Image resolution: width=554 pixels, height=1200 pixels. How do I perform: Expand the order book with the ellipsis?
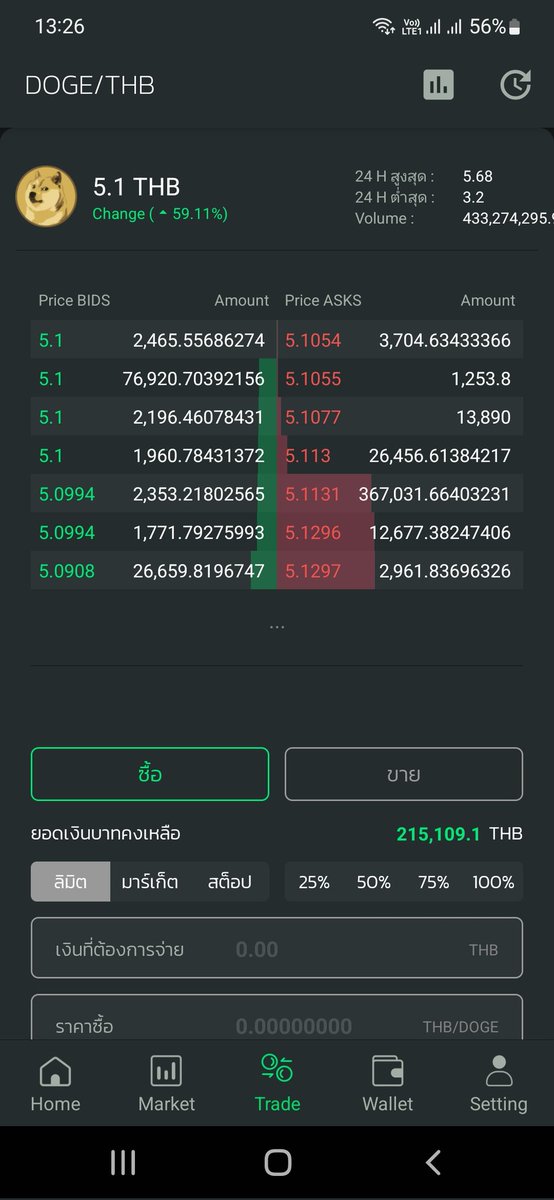coord(277,627)
